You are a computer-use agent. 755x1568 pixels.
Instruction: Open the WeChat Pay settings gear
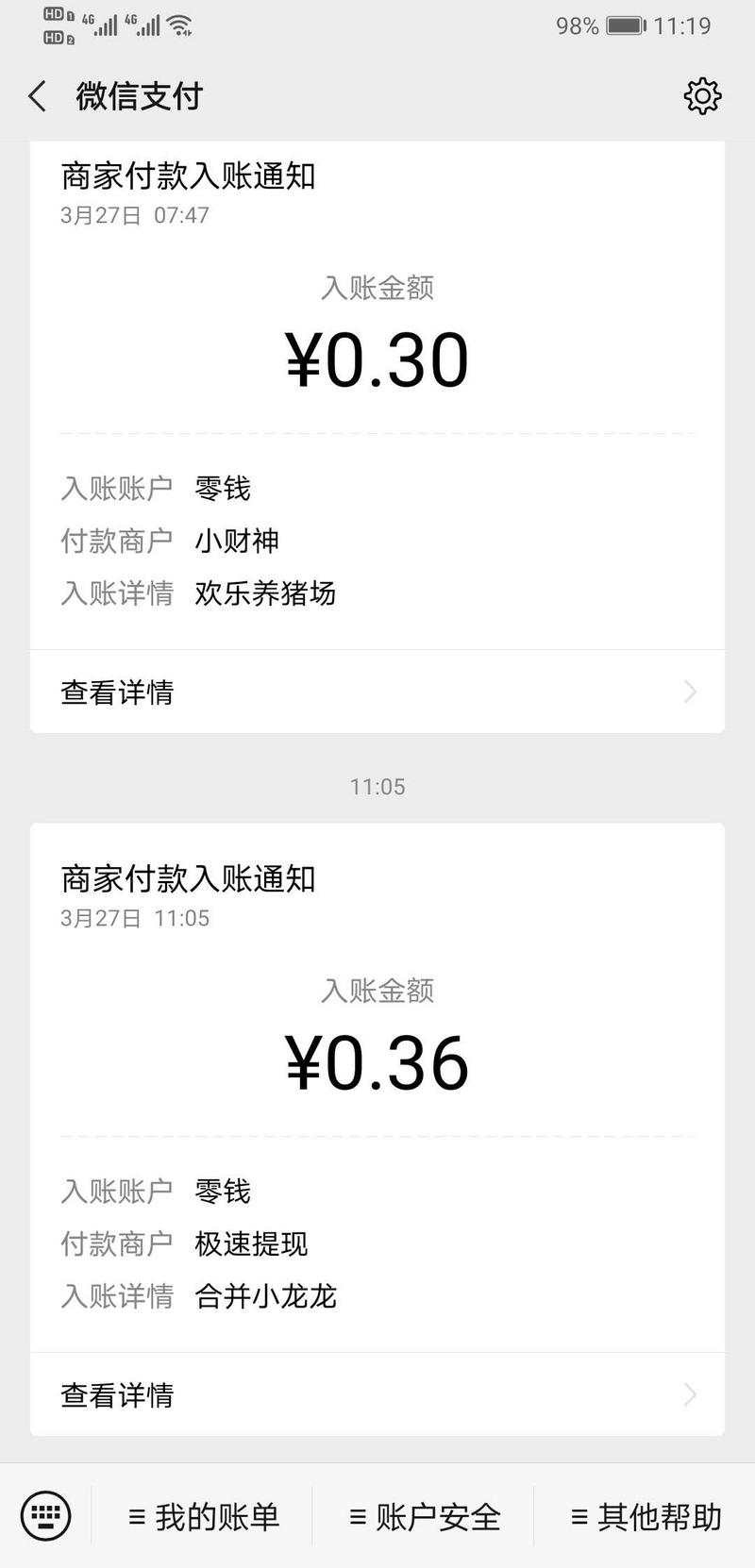702,95
